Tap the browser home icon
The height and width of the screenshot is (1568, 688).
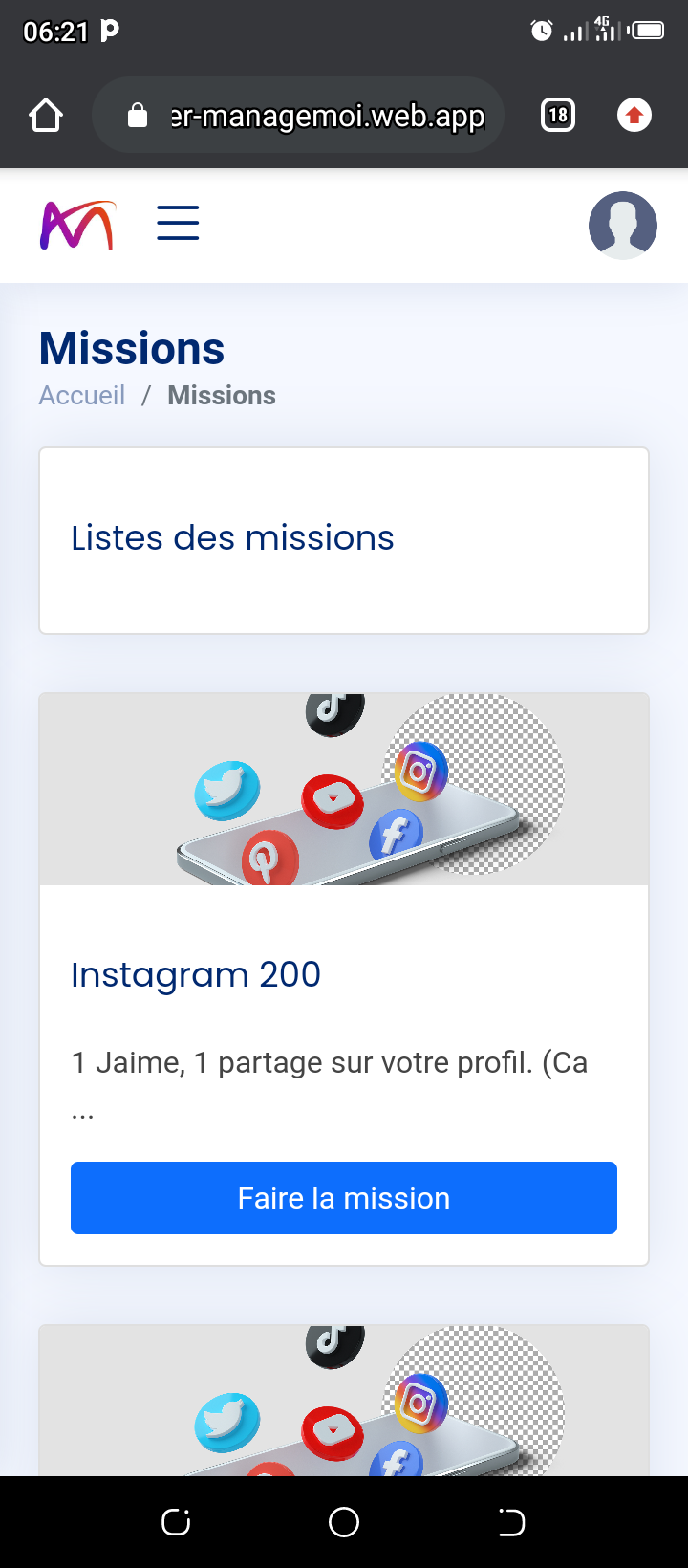pyautogui.click(x=46, y=116)
